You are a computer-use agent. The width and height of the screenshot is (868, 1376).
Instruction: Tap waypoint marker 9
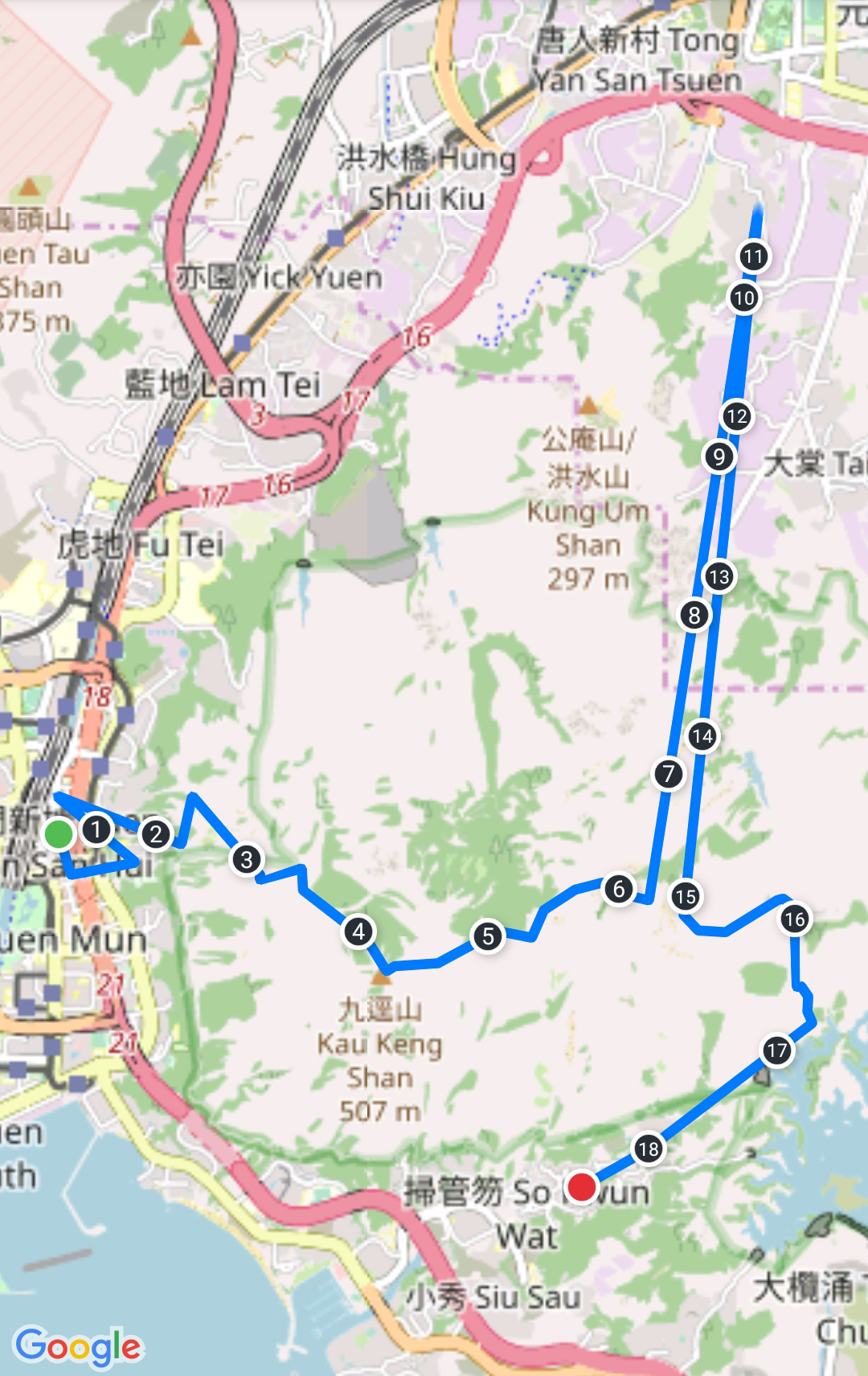[x=719, y=457]
